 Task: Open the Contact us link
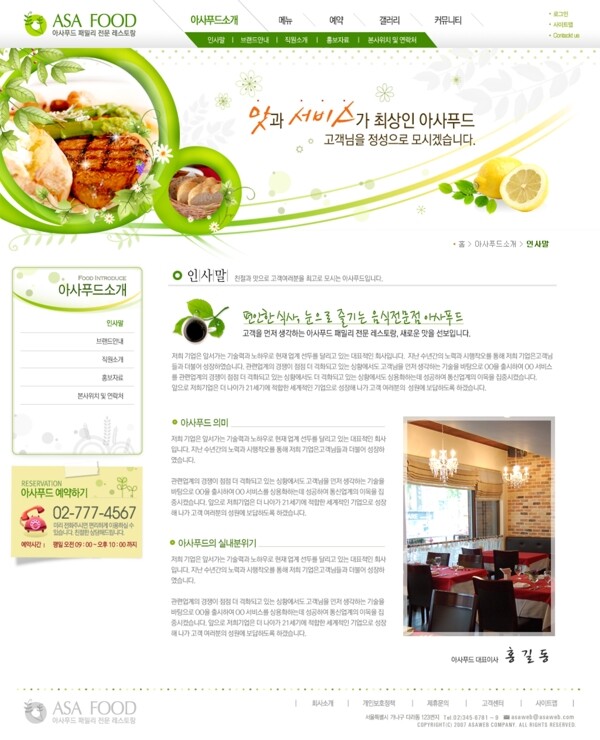pos(566,35)
